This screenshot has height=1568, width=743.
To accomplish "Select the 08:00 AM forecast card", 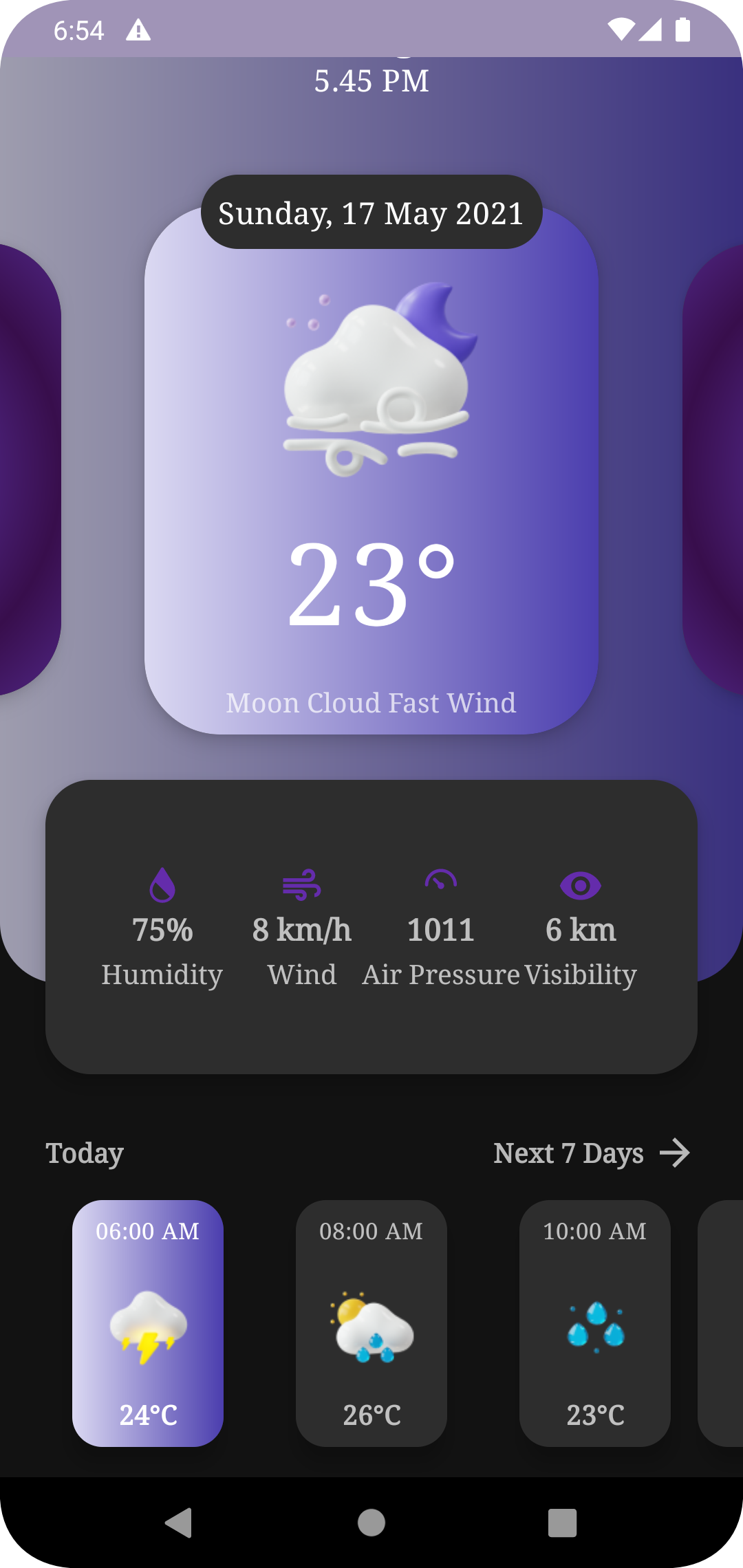I will click(371, 1323).
